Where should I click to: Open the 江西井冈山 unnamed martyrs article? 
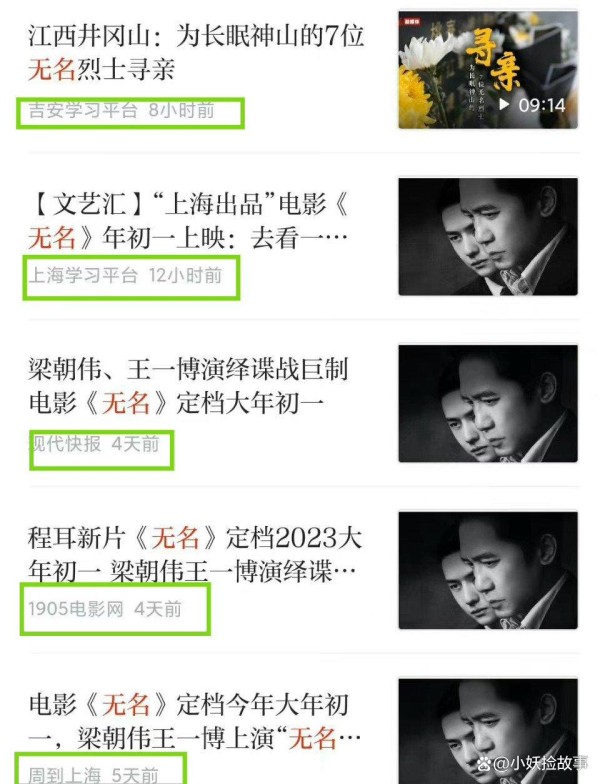[x=196, y=53]
